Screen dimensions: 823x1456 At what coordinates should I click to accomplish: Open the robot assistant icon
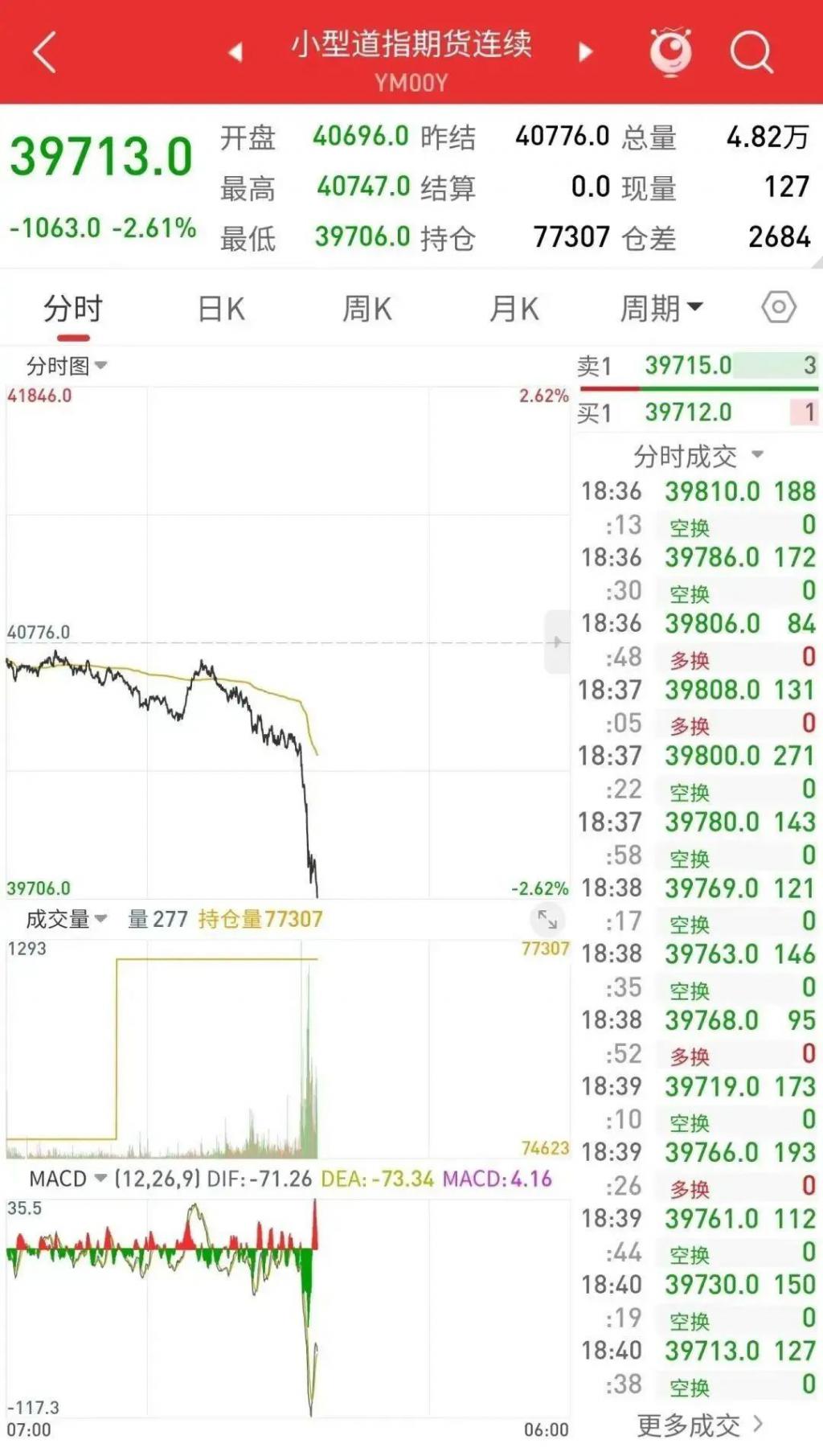670,51
